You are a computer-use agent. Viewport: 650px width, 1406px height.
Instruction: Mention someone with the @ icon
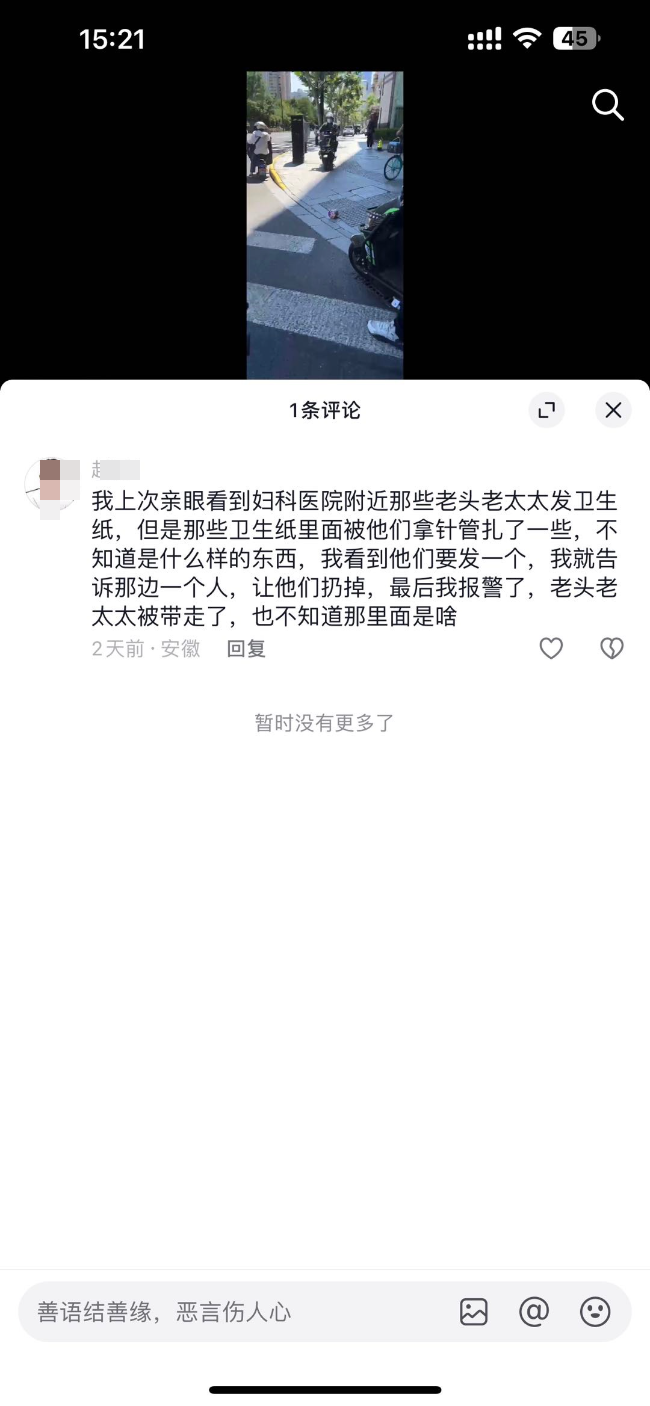coord(534,1312)
